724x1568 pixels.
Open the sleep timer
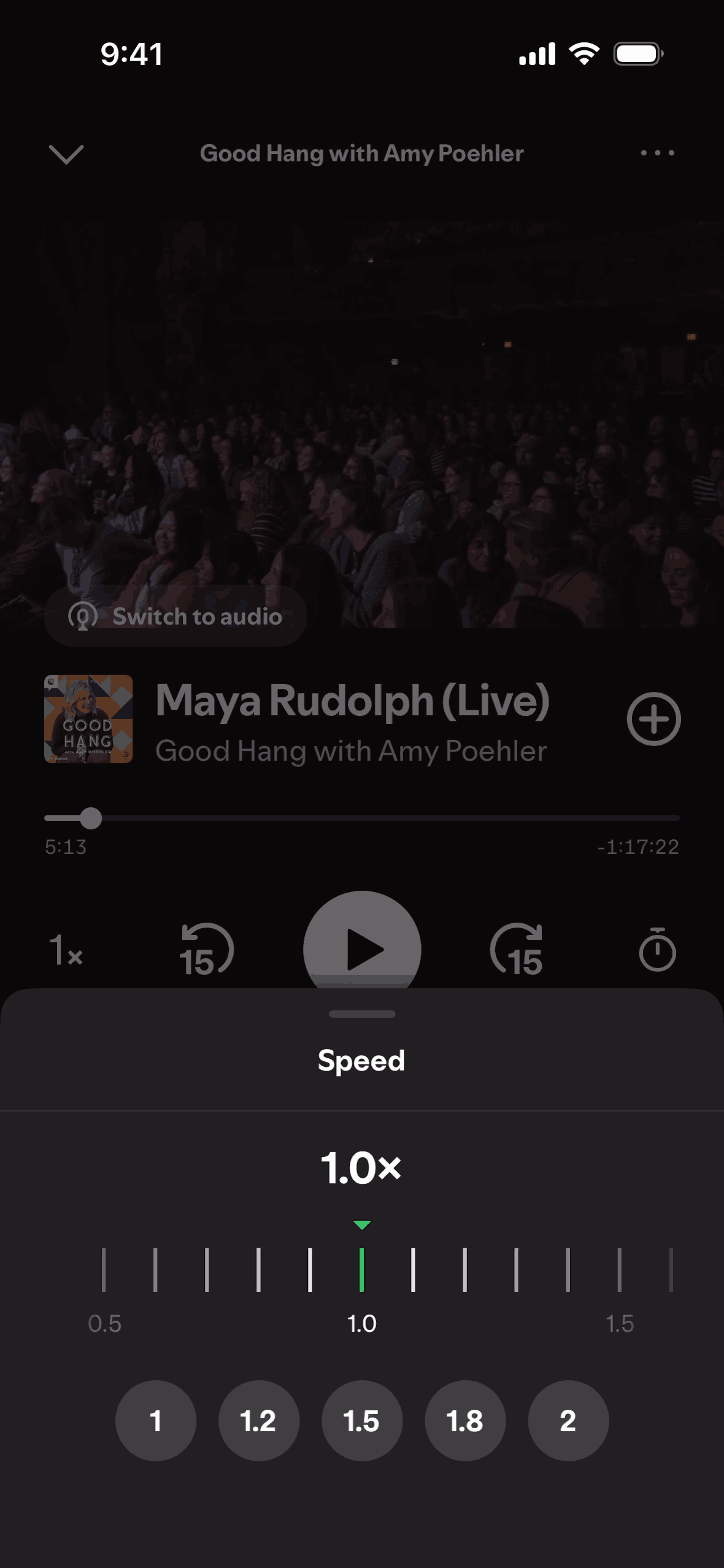657,950
